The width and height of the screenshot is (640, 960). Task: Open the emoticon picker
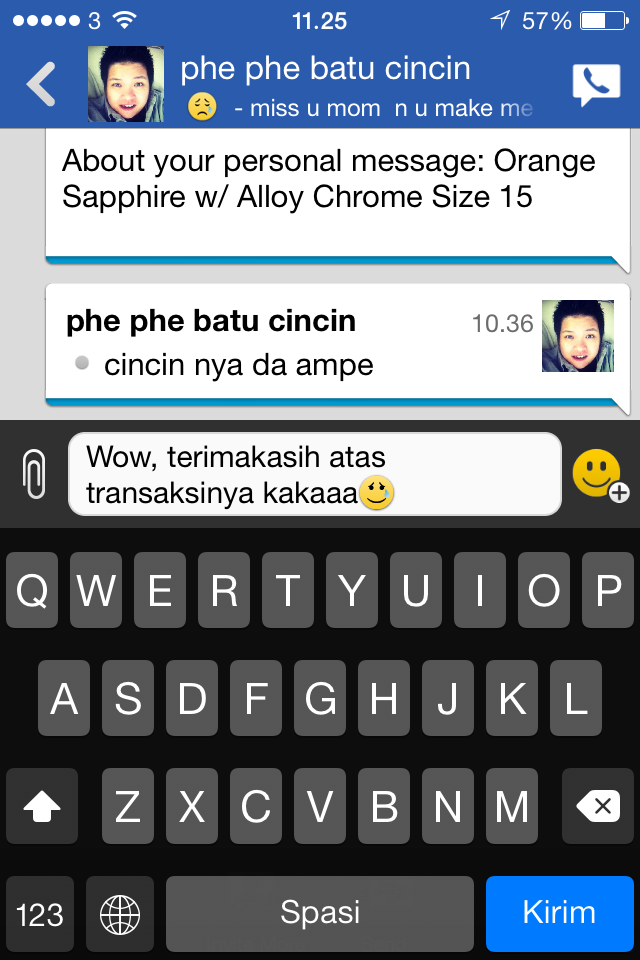point(598,474)
